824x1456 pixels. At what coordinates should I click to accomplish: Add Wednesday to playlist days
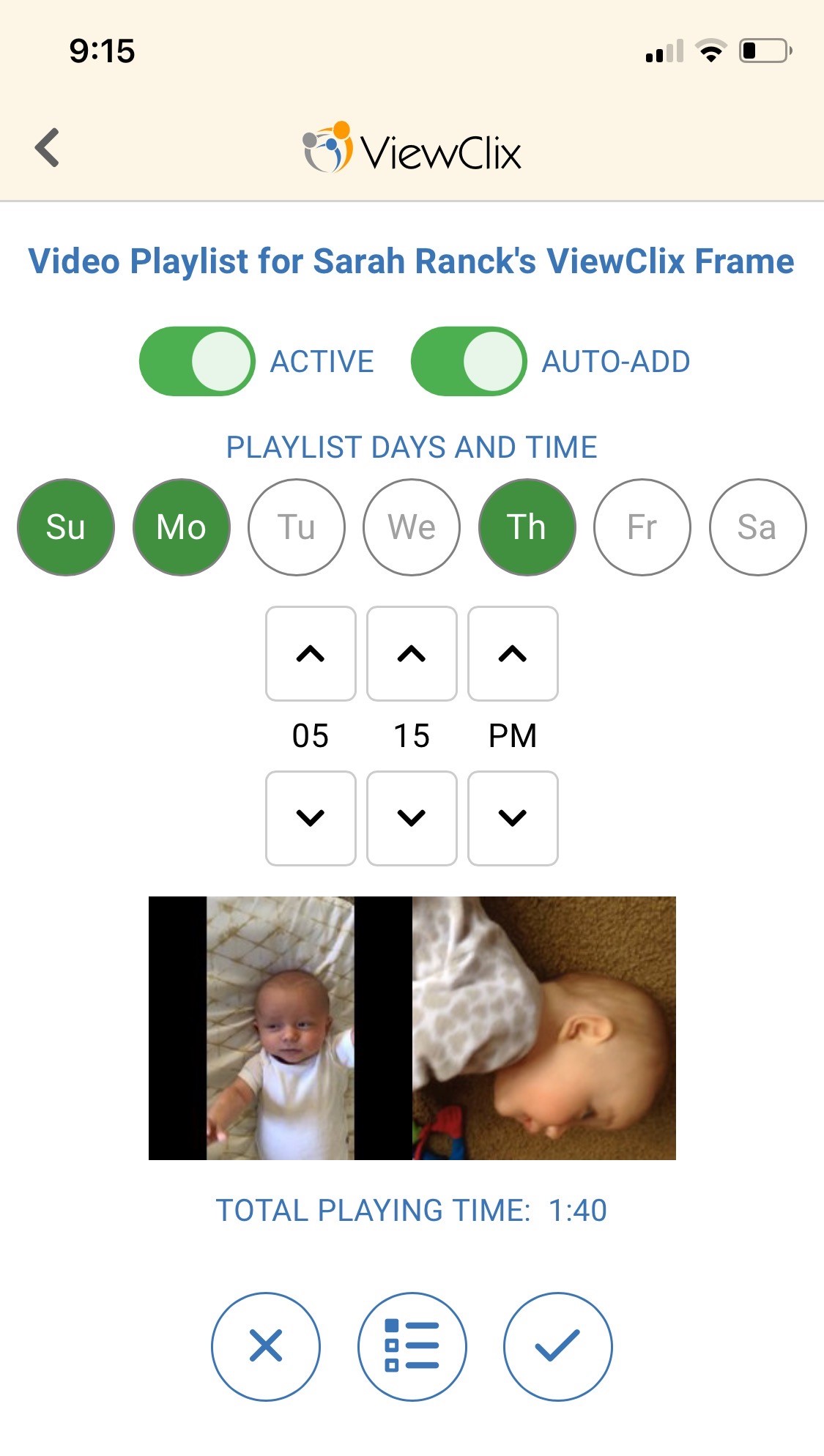tap(412, 527)
